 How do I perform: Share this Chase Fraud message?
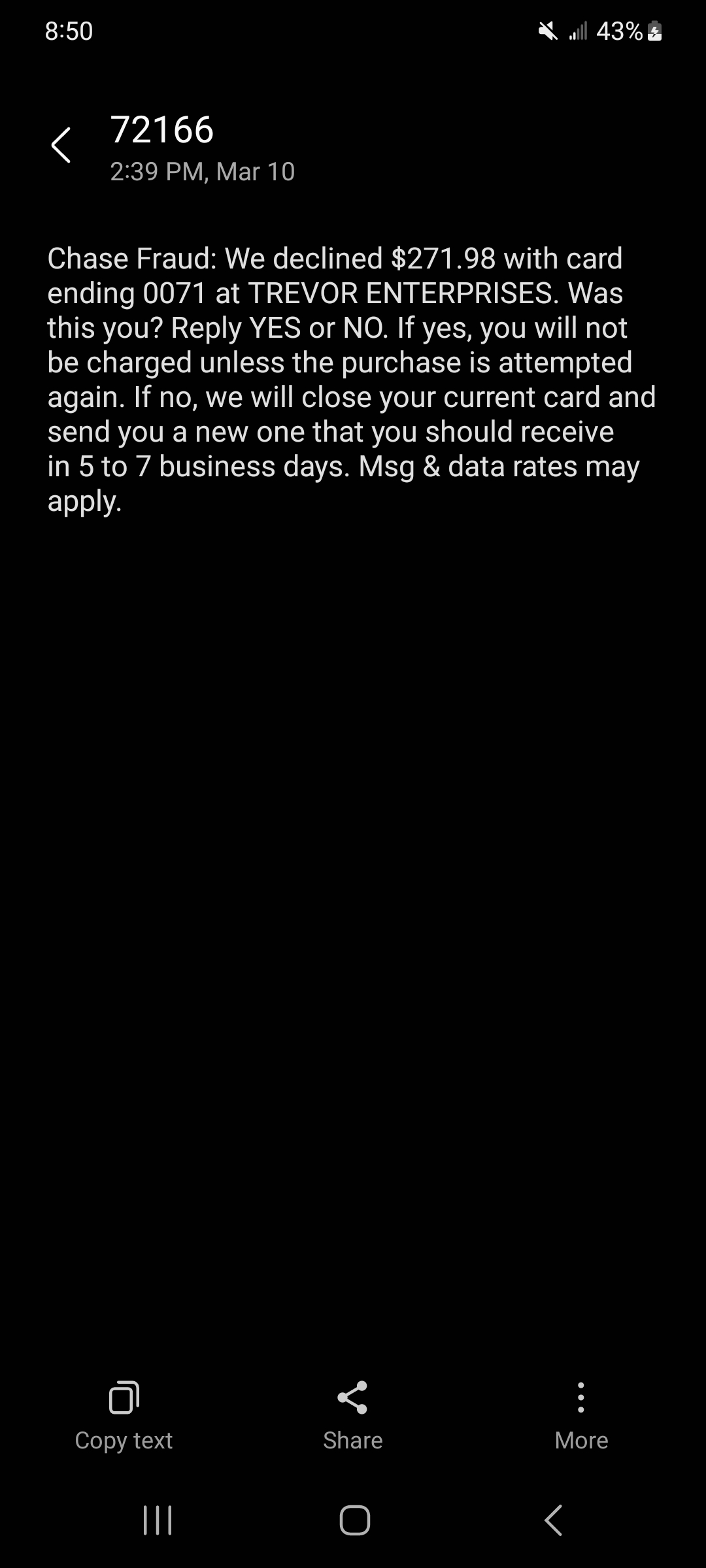click(x=352, y=1416)
